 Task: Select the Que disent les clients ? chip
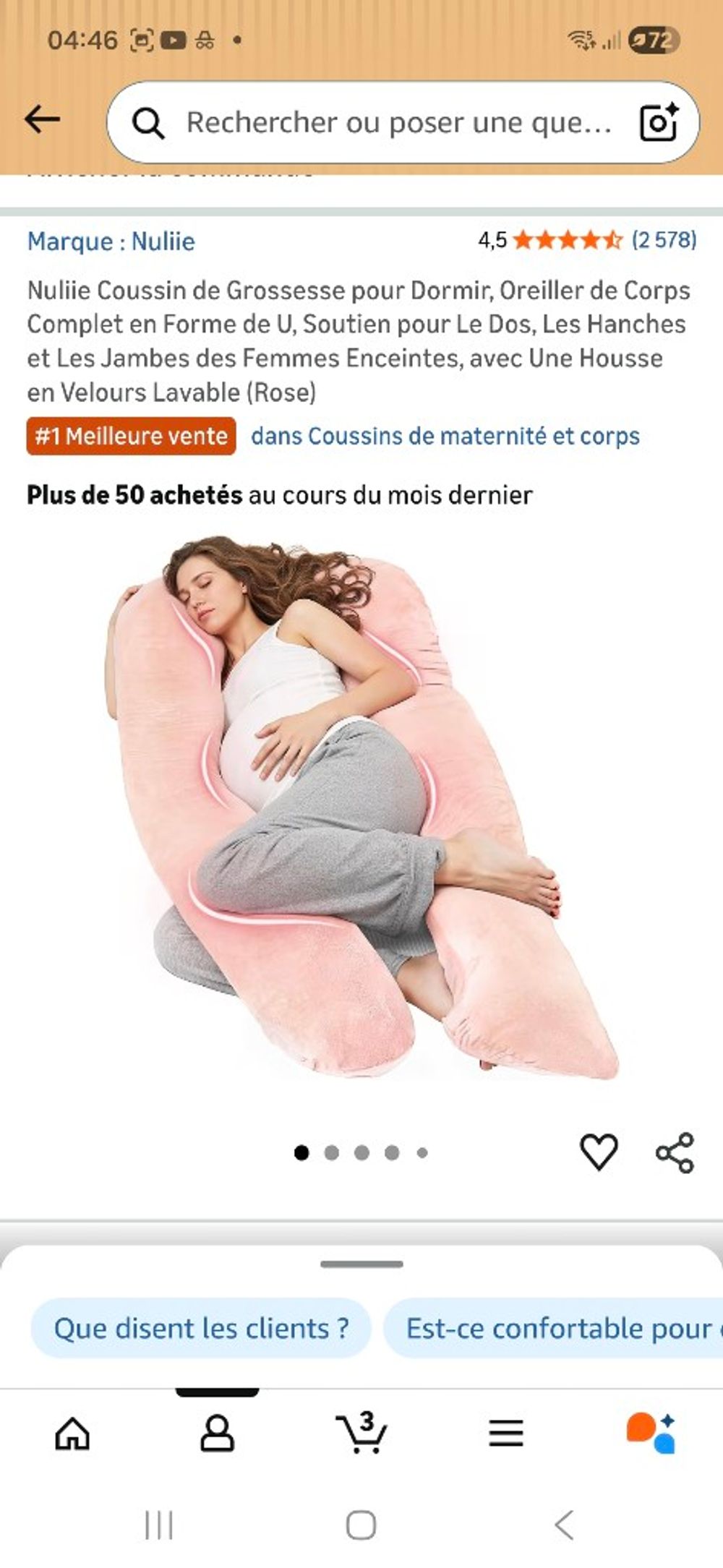tap(201, 1328)
